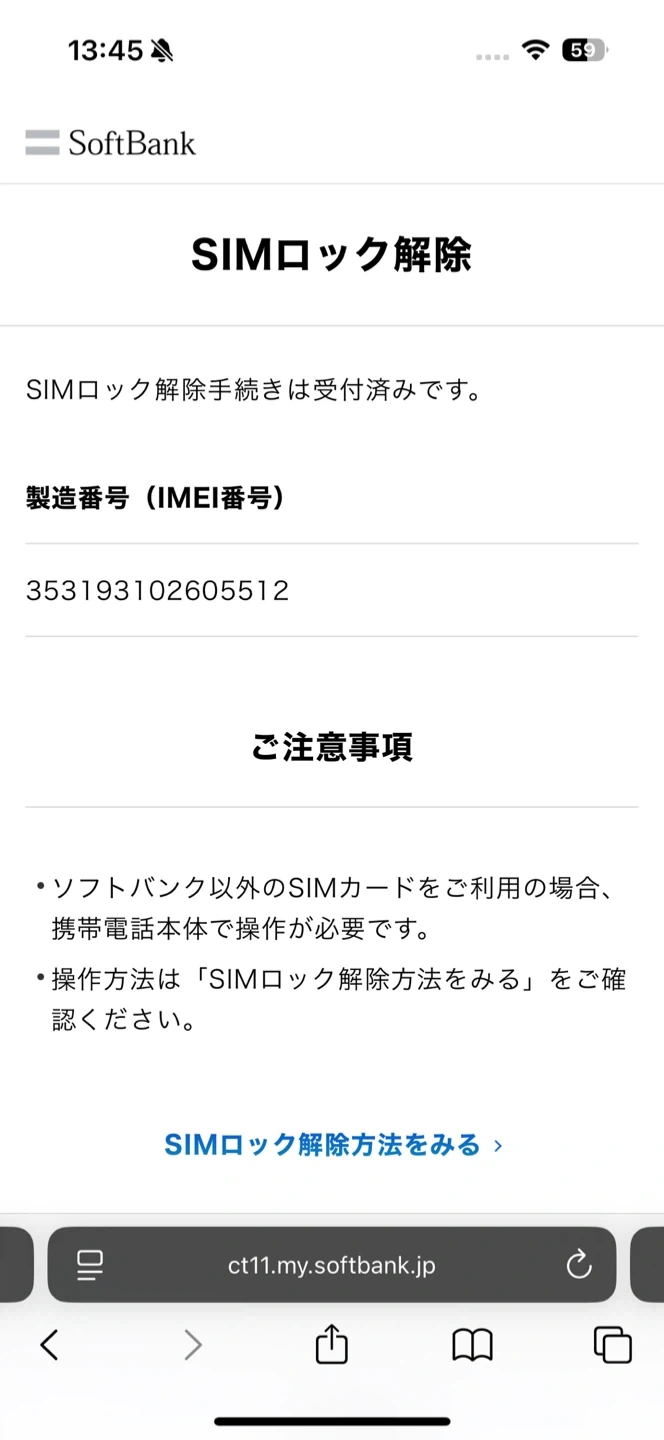This screenshot has width=664, height=1440.
Task: Go back to the previous page
Action: point(49,1345)
